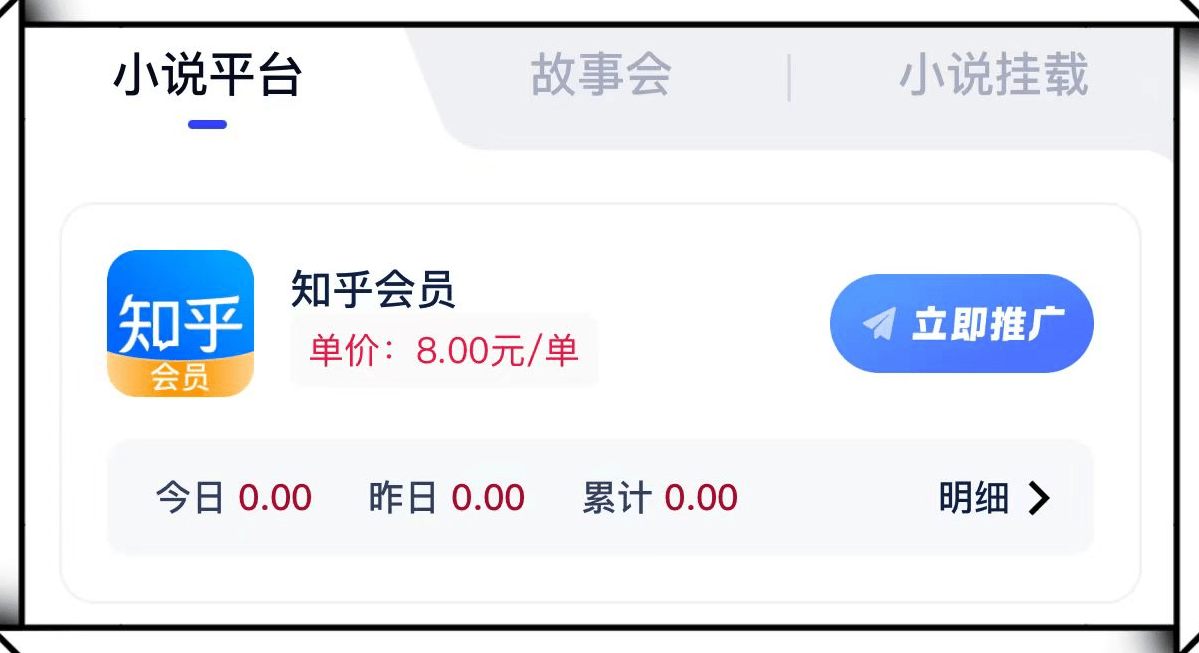
Task: Select the 小说平台 tab
Action: (207, 77)
